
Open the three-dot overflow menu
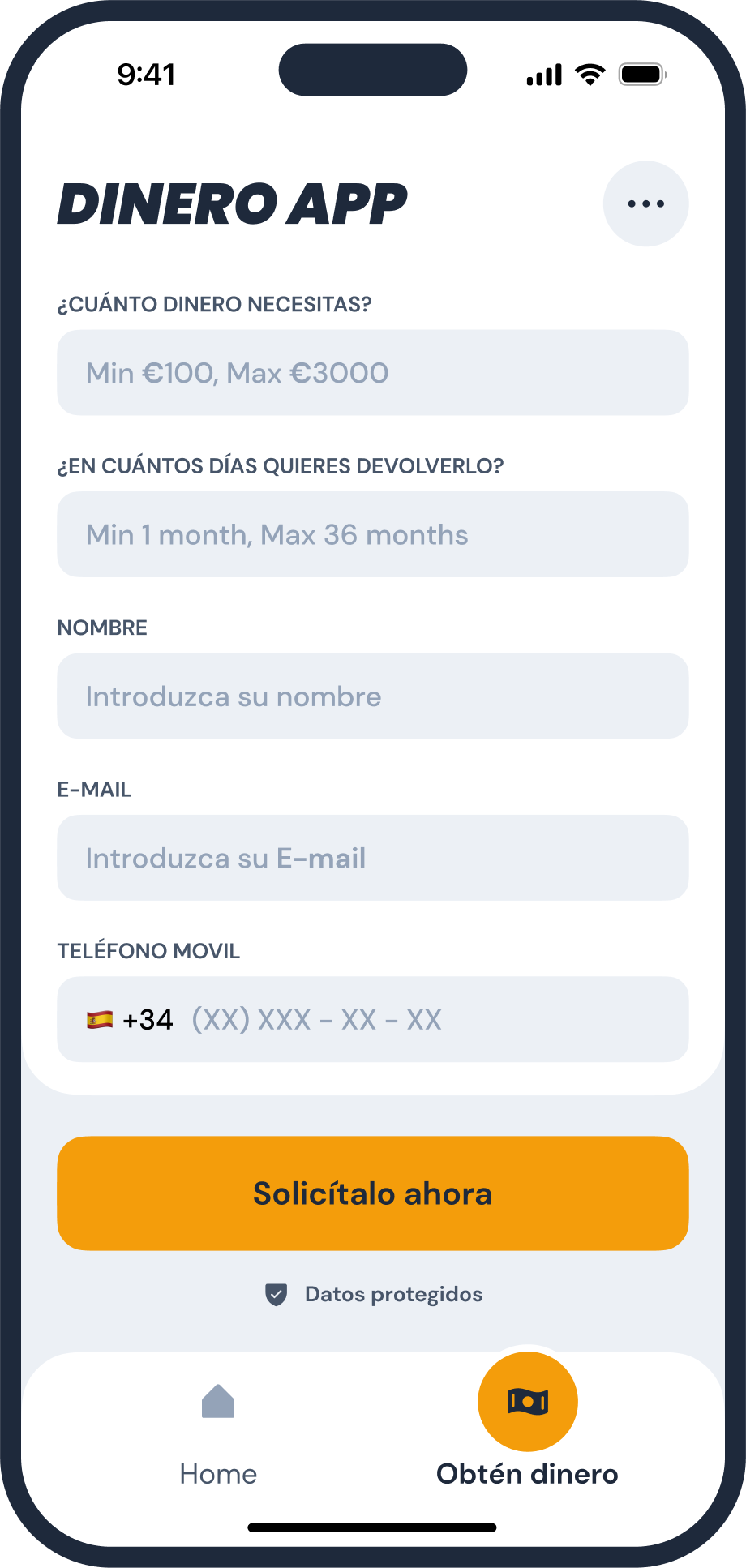coord(645,203)
